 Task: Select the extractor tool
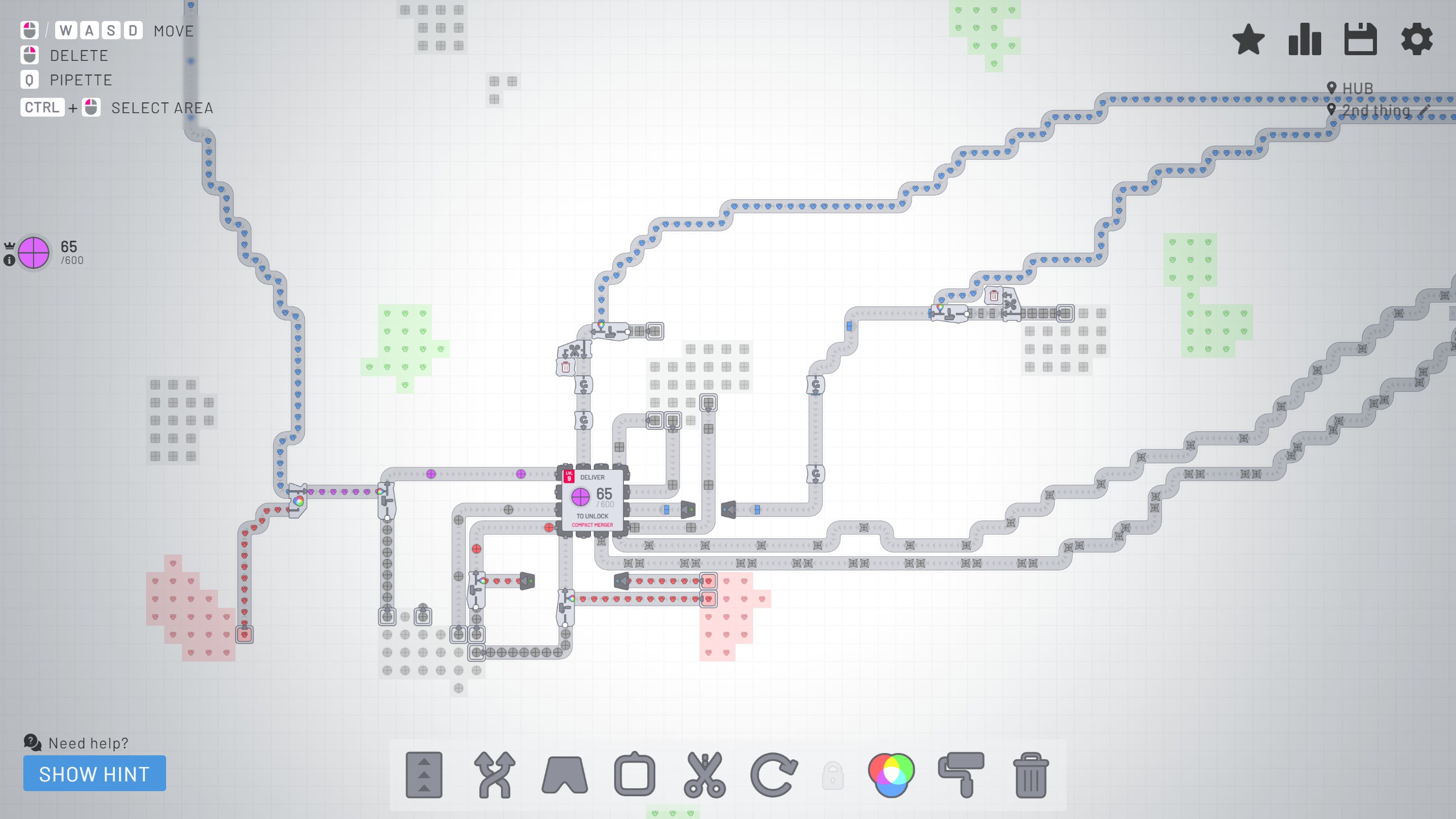pos(635,775)
